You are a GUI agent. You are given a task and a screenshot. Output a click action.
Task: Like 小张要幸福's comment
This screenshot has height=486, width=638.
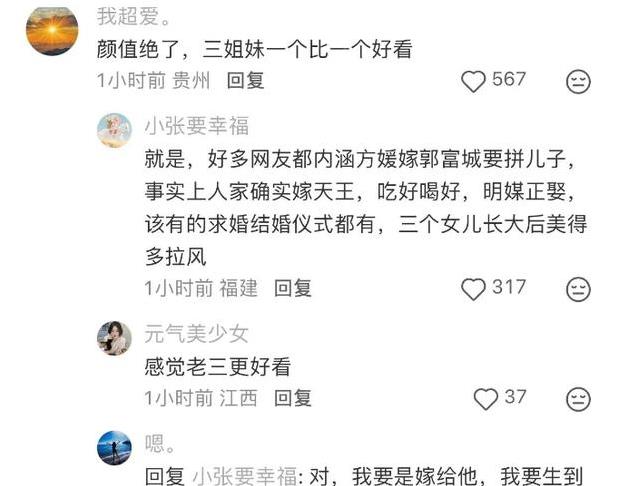[474, 289]
